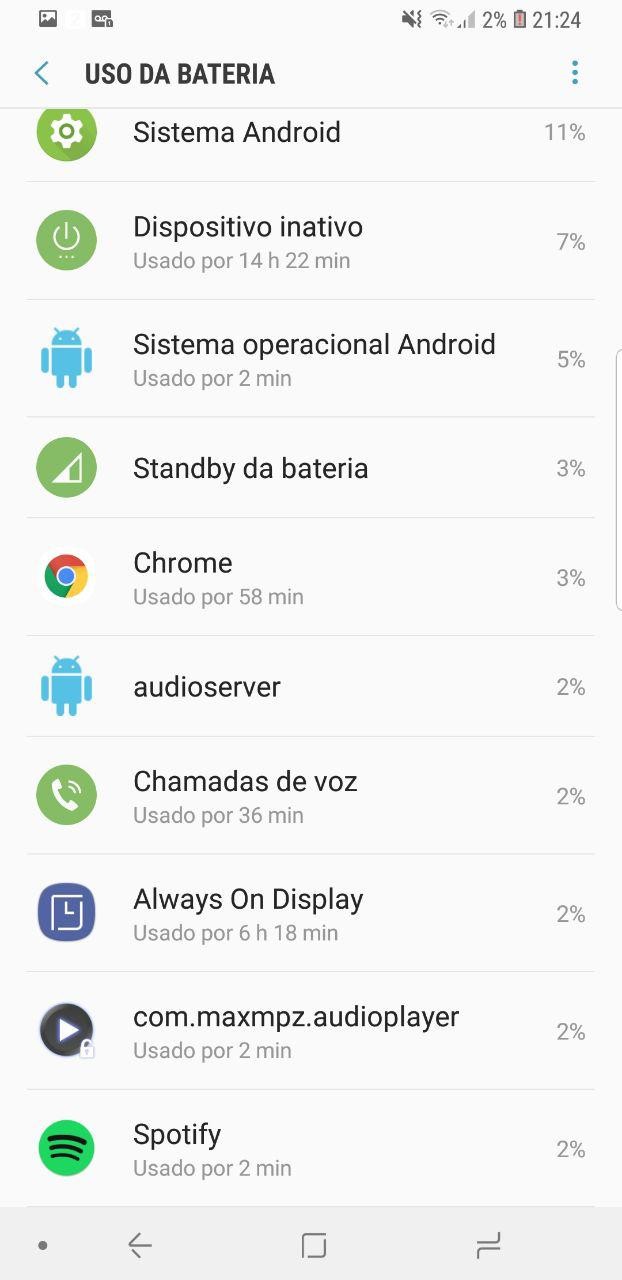Viewport: 622px width, 1280px height.
Task: Select Sistema operacional Android row
Action: 311,359
